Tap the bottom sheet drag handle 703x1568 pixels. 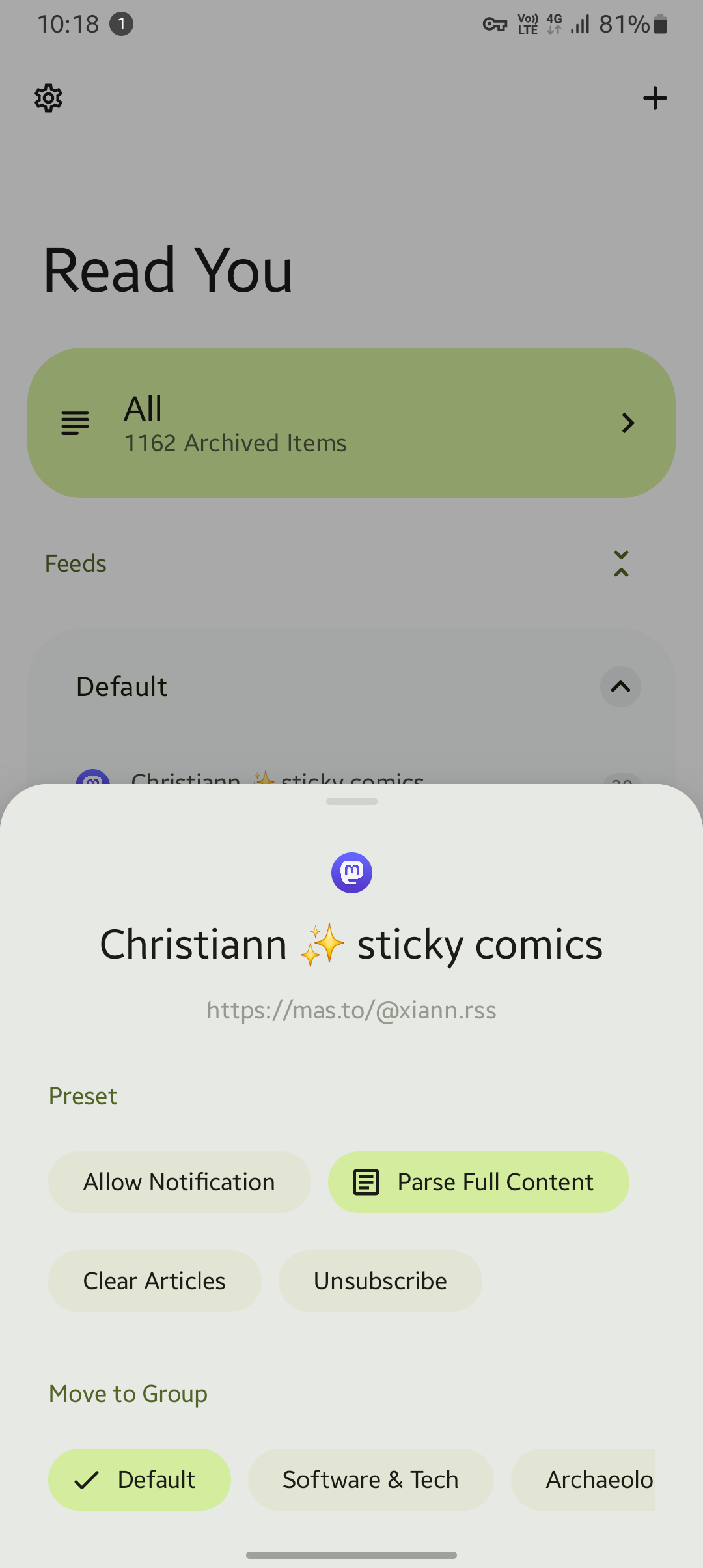351,801
